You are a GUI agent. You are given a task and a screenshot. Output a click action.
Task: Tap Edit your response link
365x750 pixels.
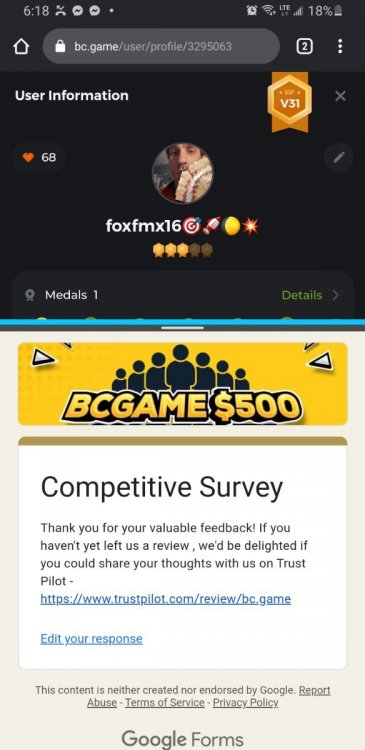[x=91, y=639]
